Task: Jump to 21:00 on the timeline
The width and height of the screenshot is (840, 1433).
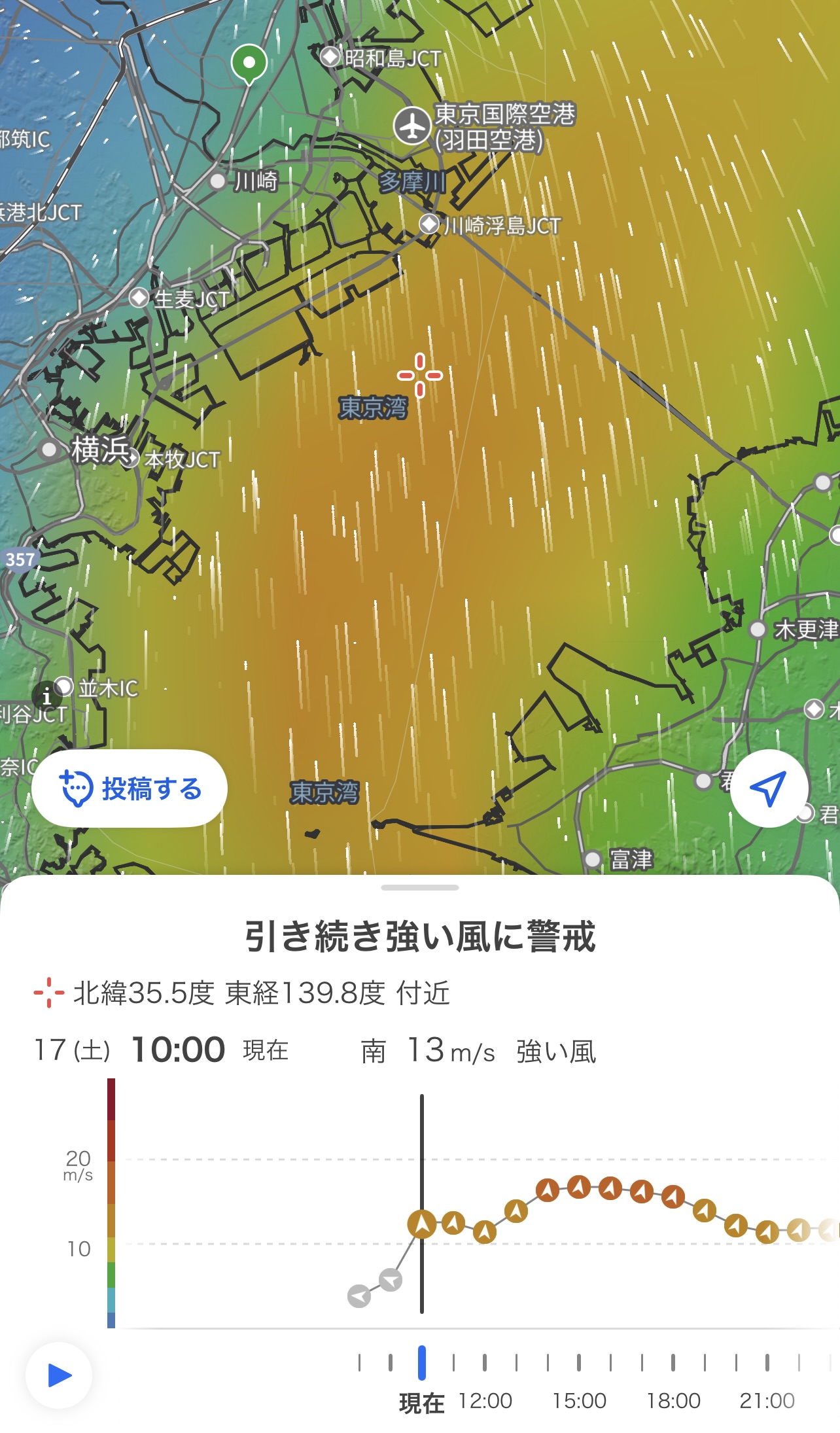Action: (767, 1363)
